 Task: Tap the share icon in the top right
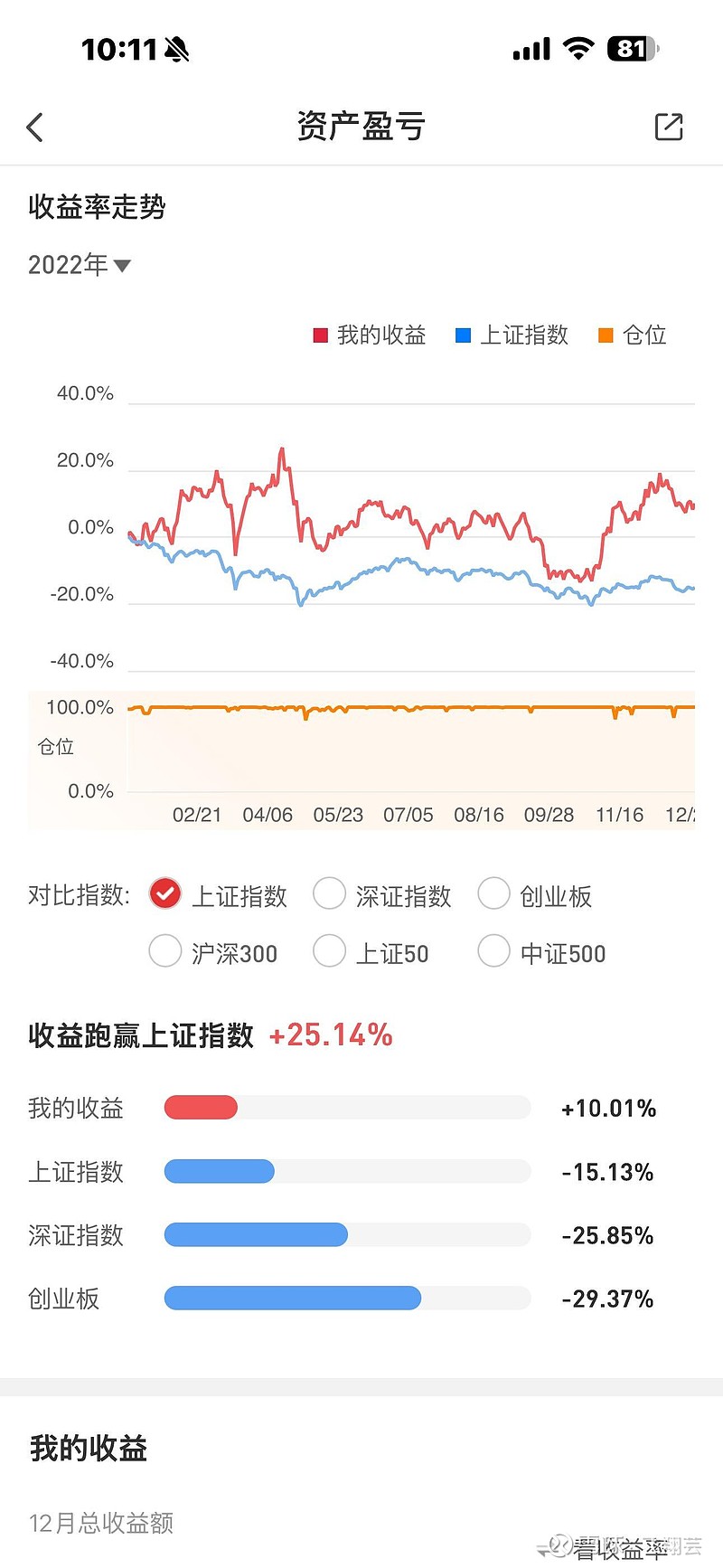point(669,127)
